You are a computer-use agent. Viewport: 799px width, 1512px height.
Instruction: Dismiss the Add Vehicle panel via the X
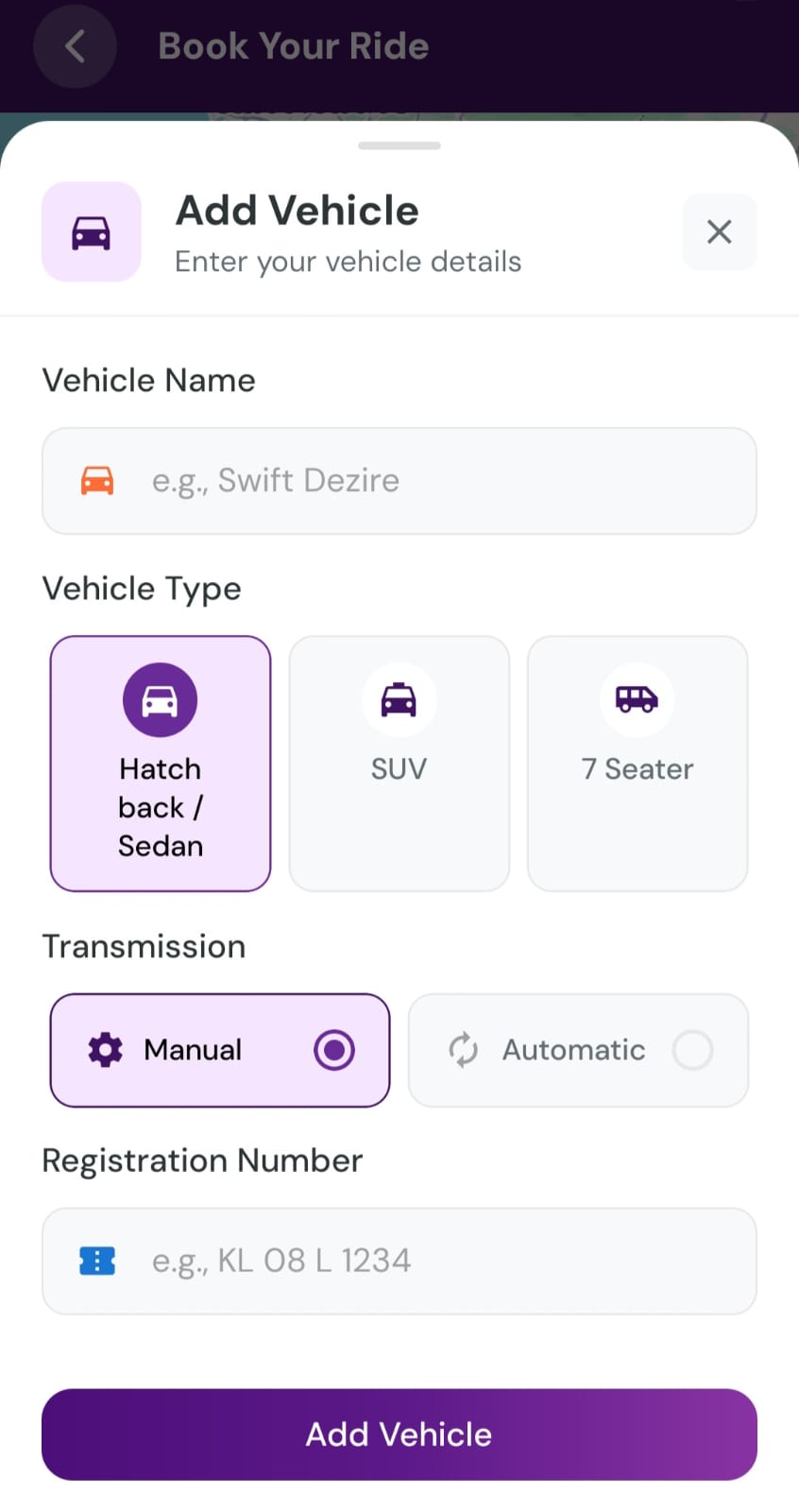tap(719, 232)
